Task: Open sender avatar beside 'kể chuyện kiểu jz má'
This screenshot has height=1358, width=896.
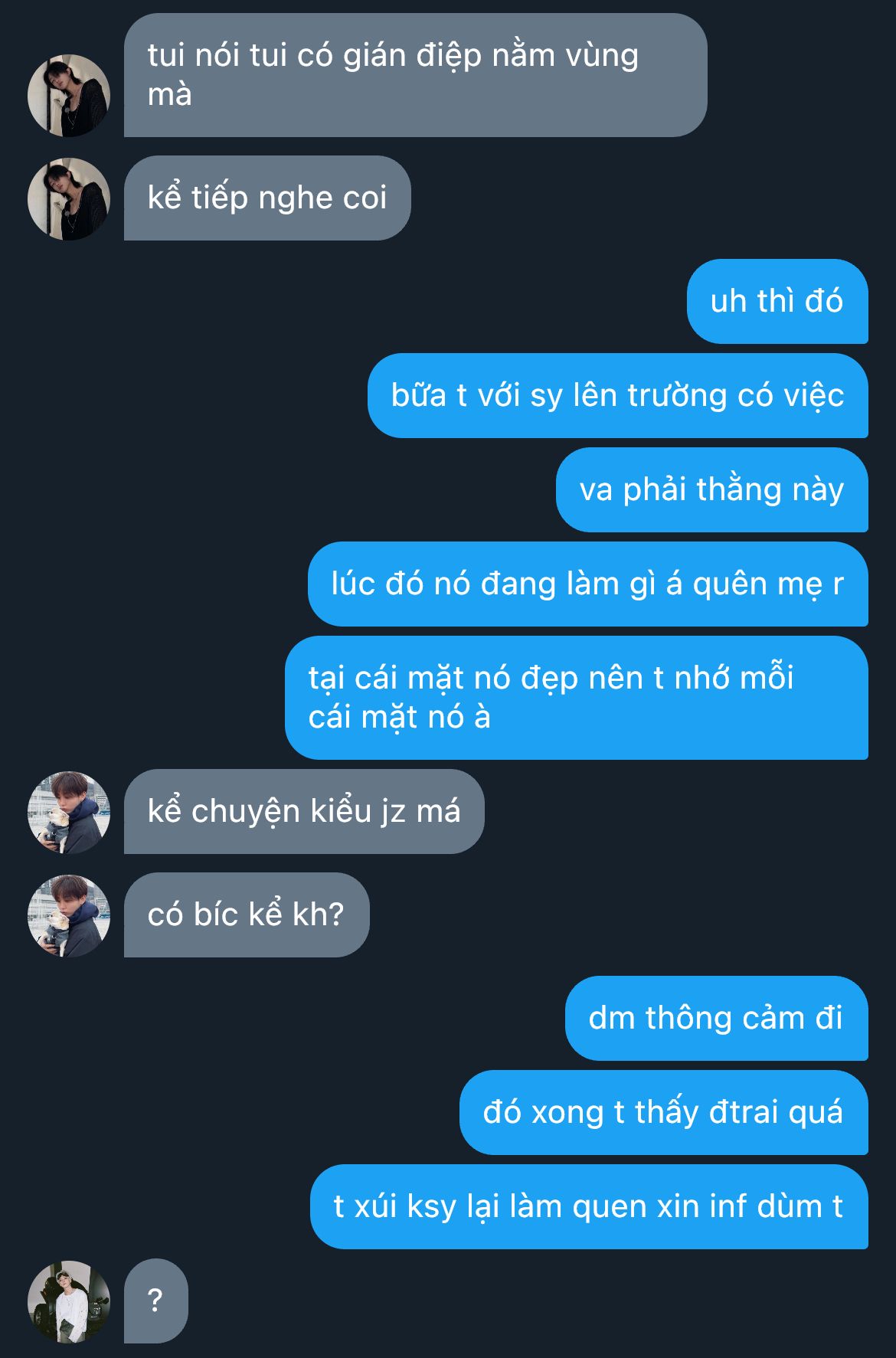Action: (x=69, y=812)
